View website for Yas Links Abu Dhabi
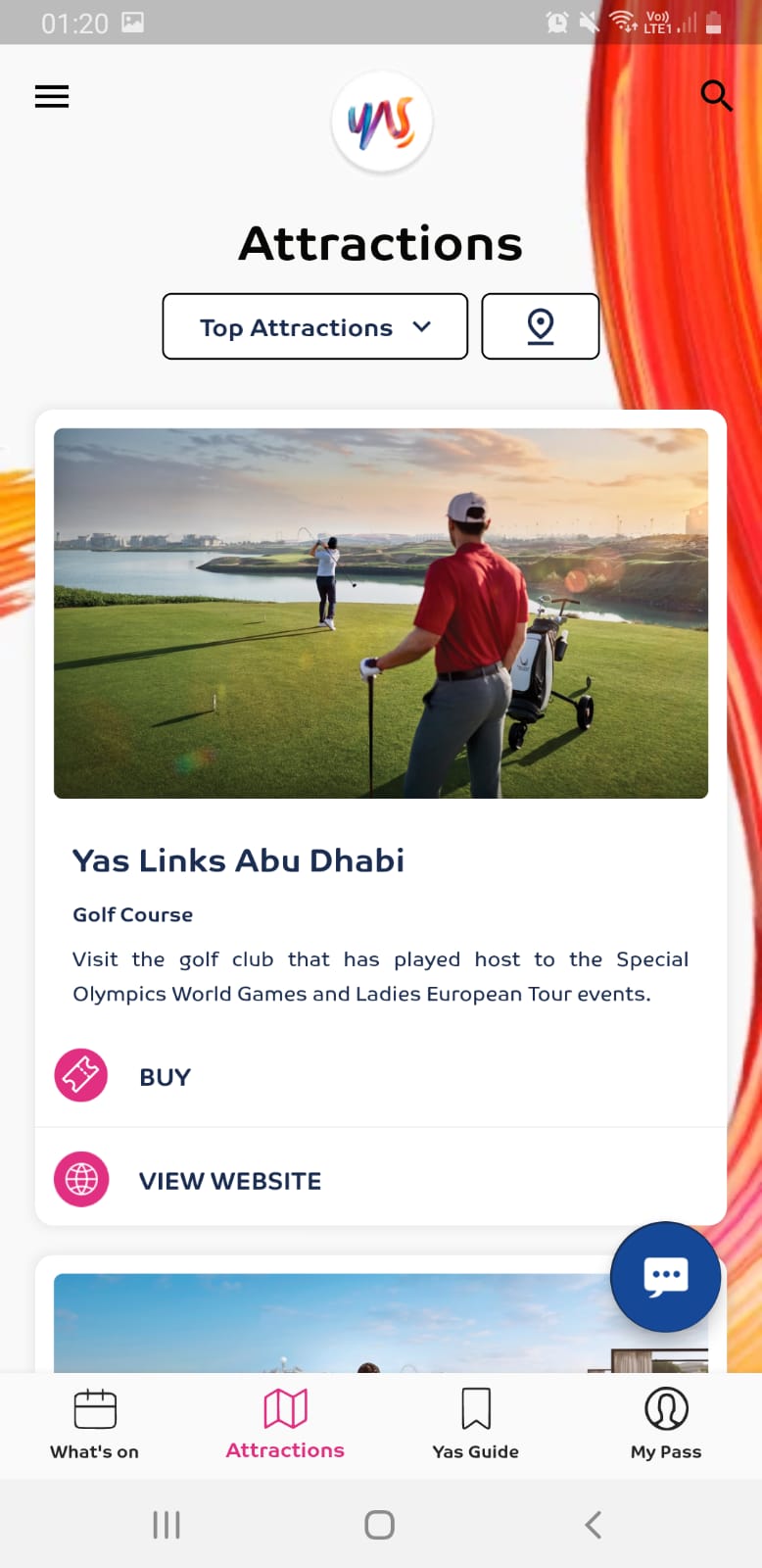 pyautogui.click(x=229, y=1181)
